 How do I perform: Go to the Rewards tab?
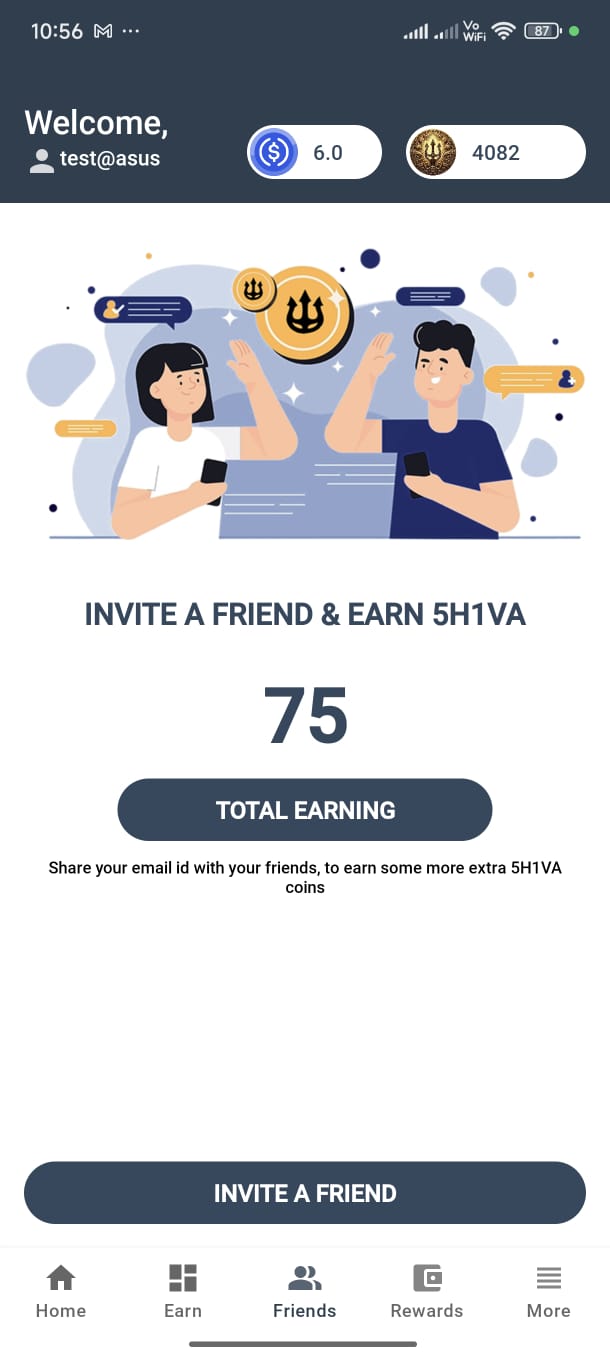[427, 1291]
